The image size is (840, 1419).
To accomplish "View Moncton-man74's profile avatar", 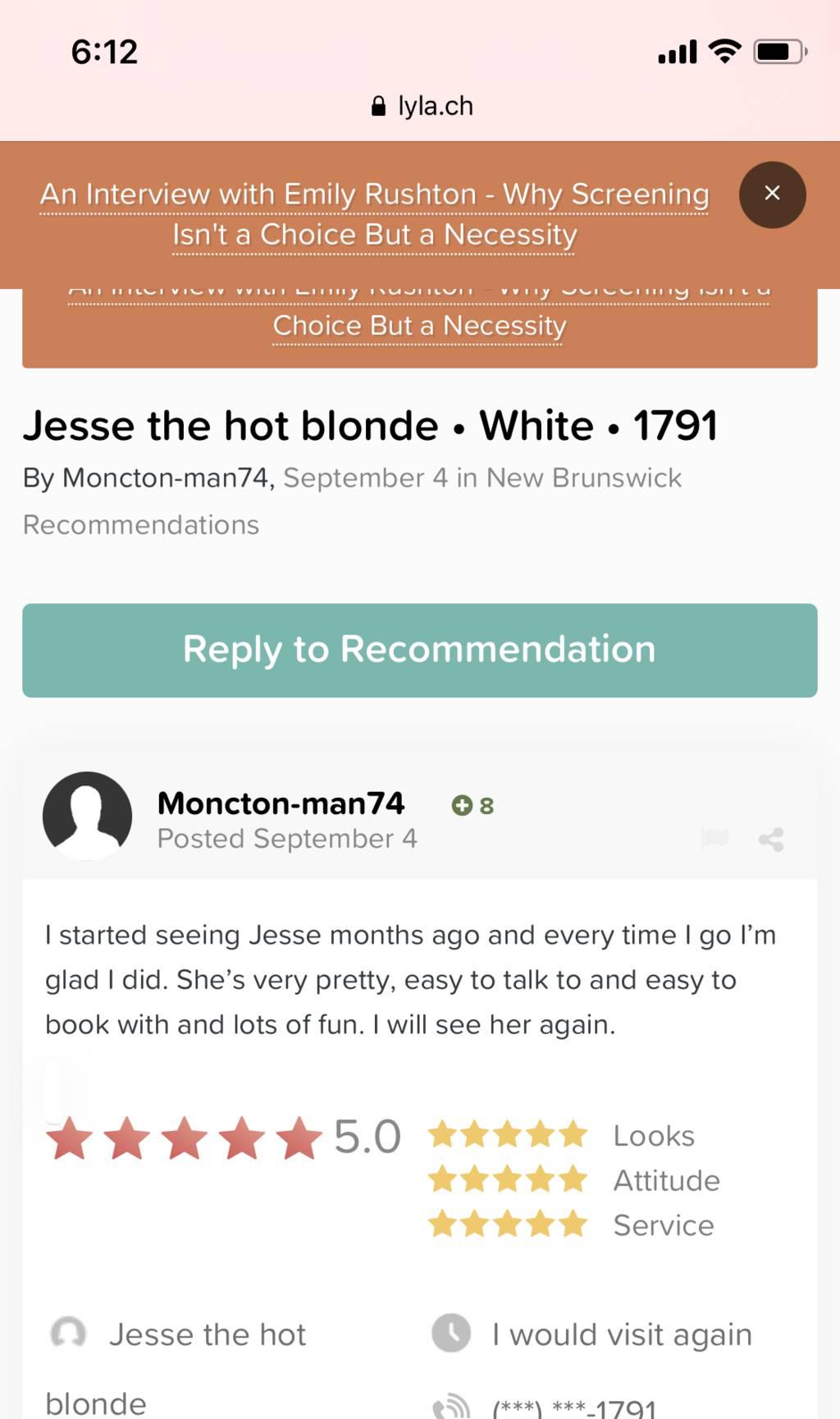I will [x=87, y=816].
